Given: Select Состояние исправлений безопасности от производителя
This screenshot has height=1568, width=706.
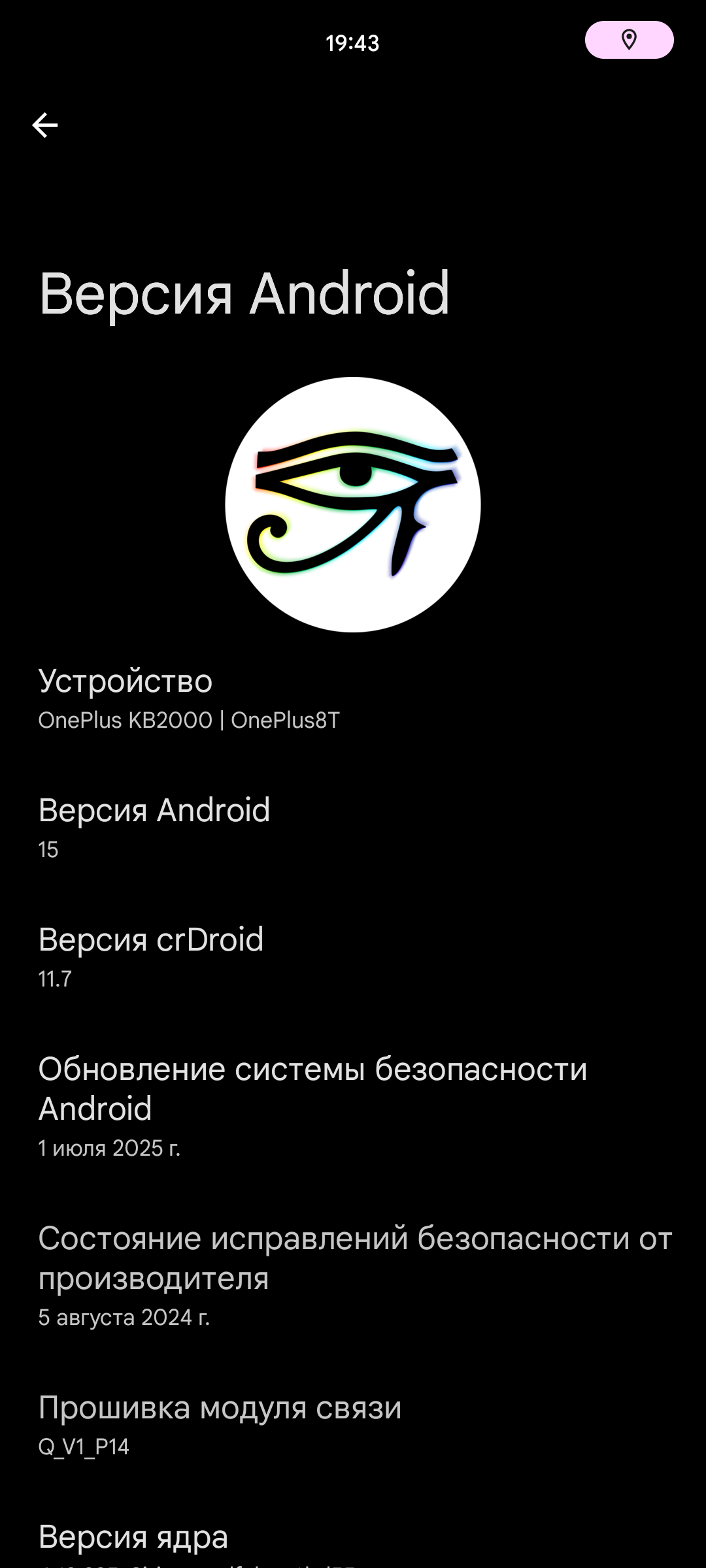Looking at the screenshot, I should 353,1276.
